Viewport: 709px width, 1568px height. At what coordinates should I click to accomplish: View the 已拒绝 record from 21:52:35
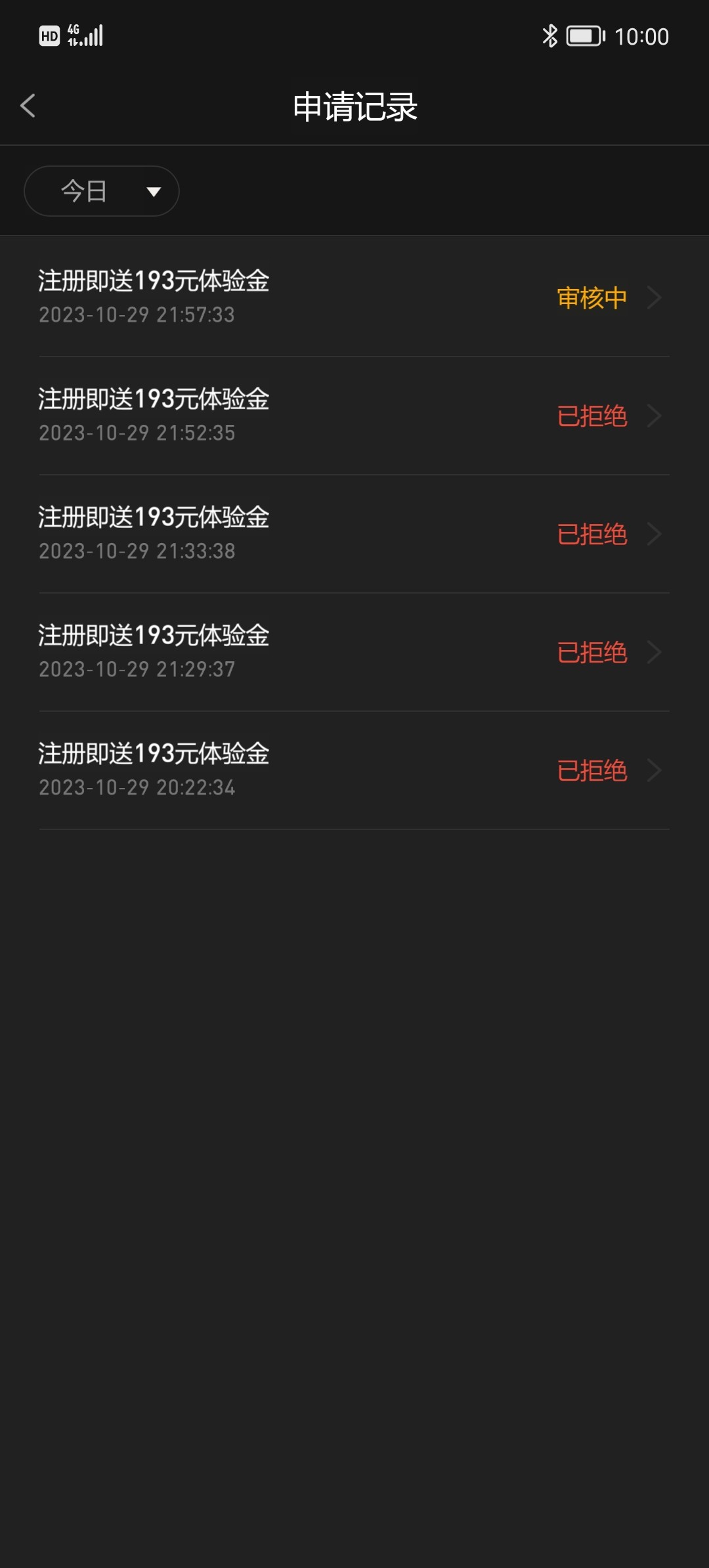coord(354,416)
